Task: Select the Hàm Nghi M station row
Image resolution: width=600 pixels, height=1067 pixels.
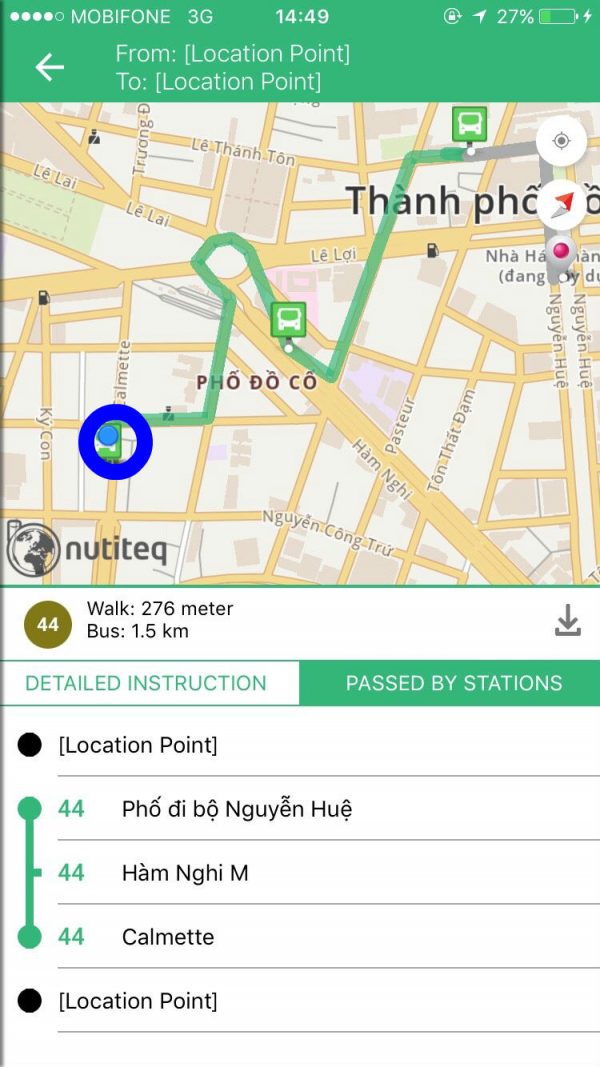Action: point(185,873)
